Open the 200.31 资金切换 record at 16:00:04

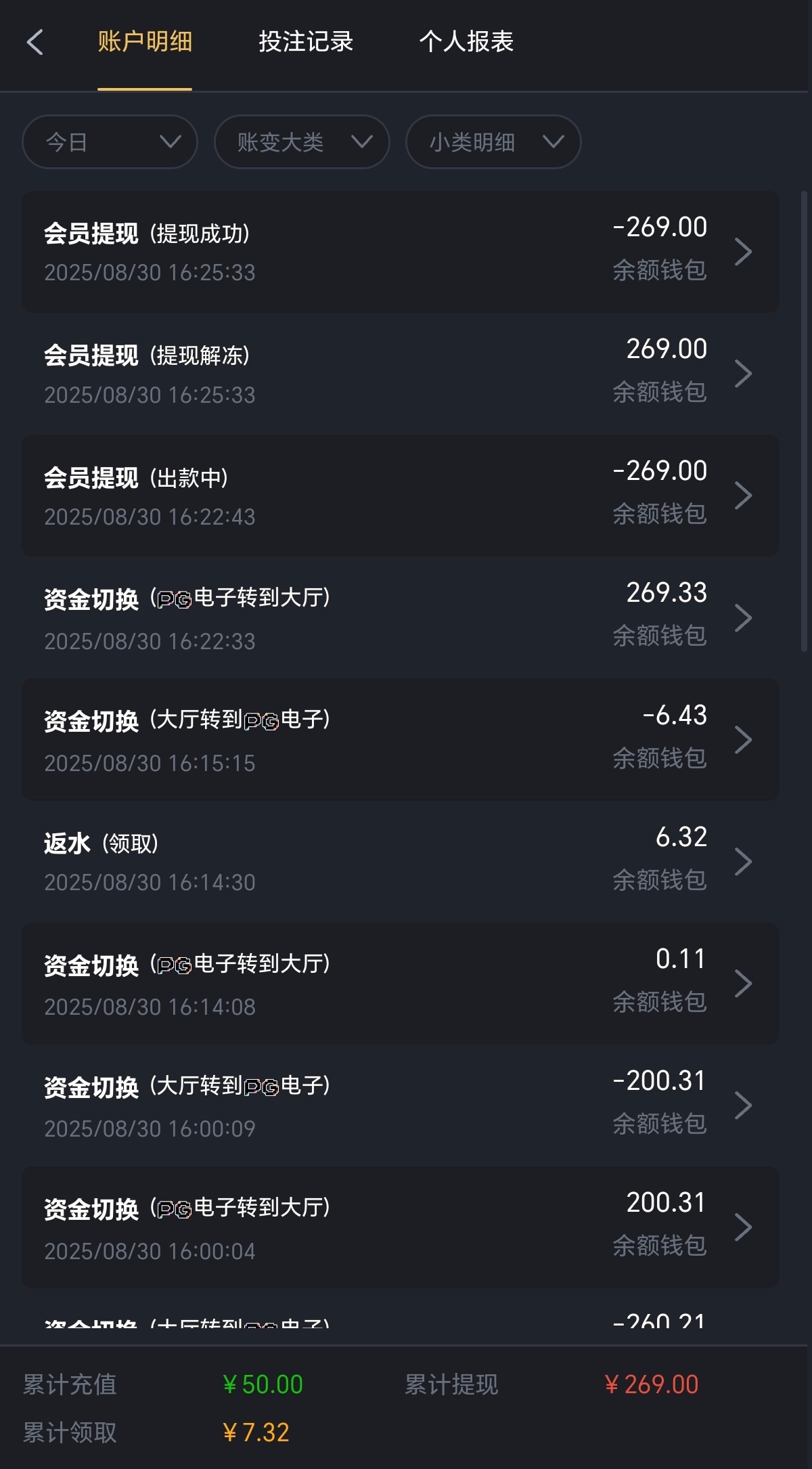(400, 1227)
